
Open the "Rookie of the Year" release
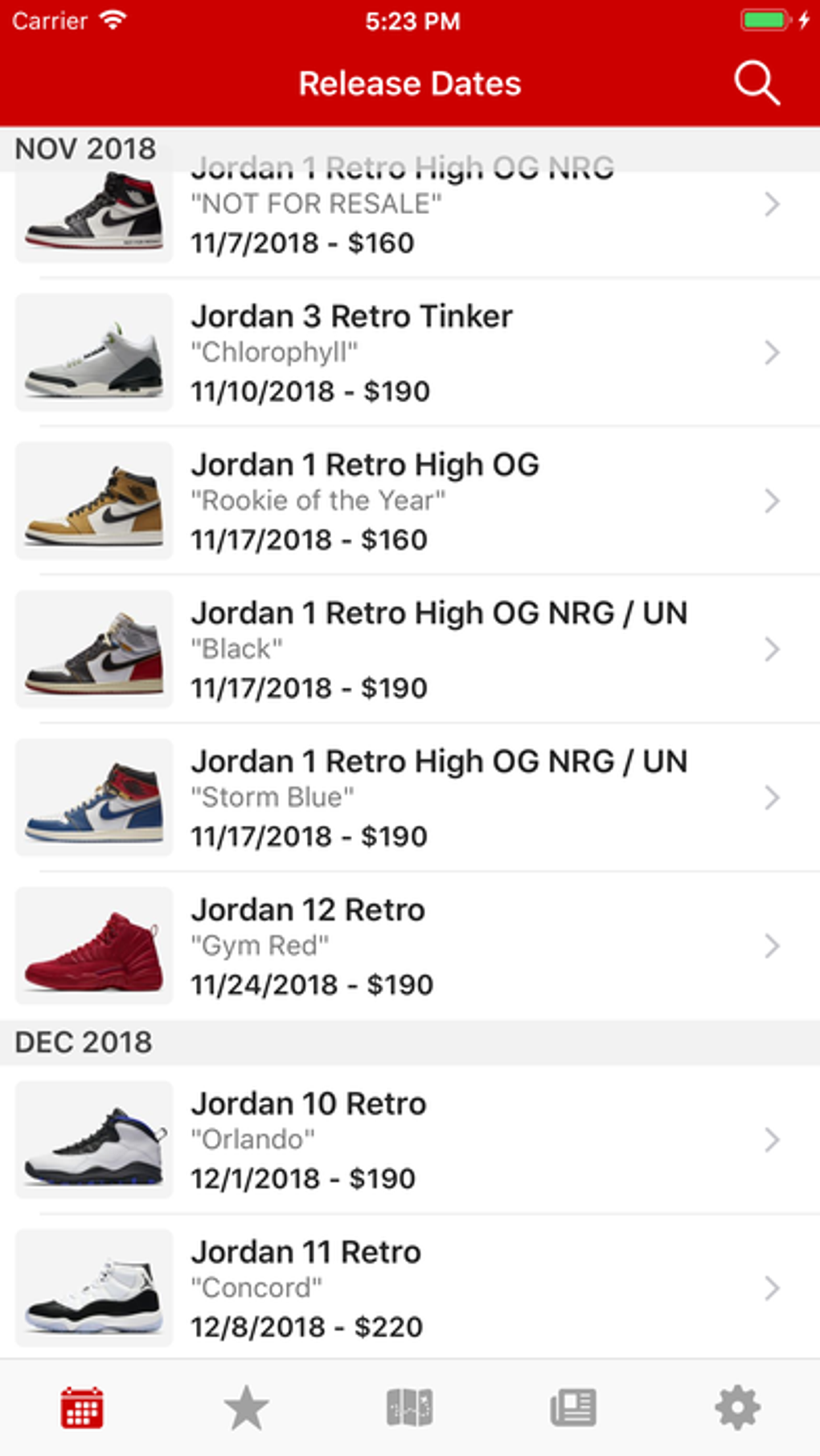[x=402, y=501]
